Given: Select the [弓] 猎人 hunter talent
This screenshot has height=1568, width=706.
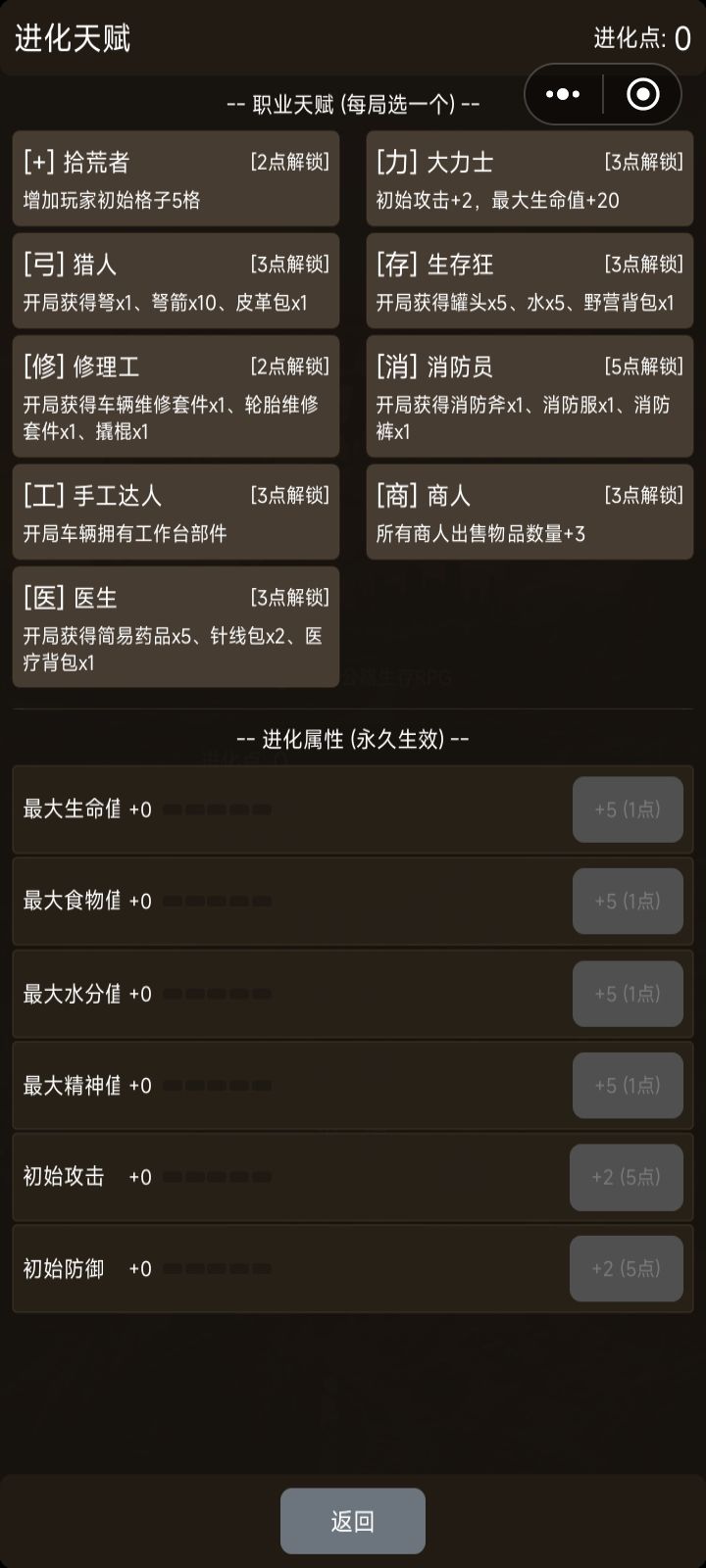Looking at the screenshot, I should coord(176,281).
